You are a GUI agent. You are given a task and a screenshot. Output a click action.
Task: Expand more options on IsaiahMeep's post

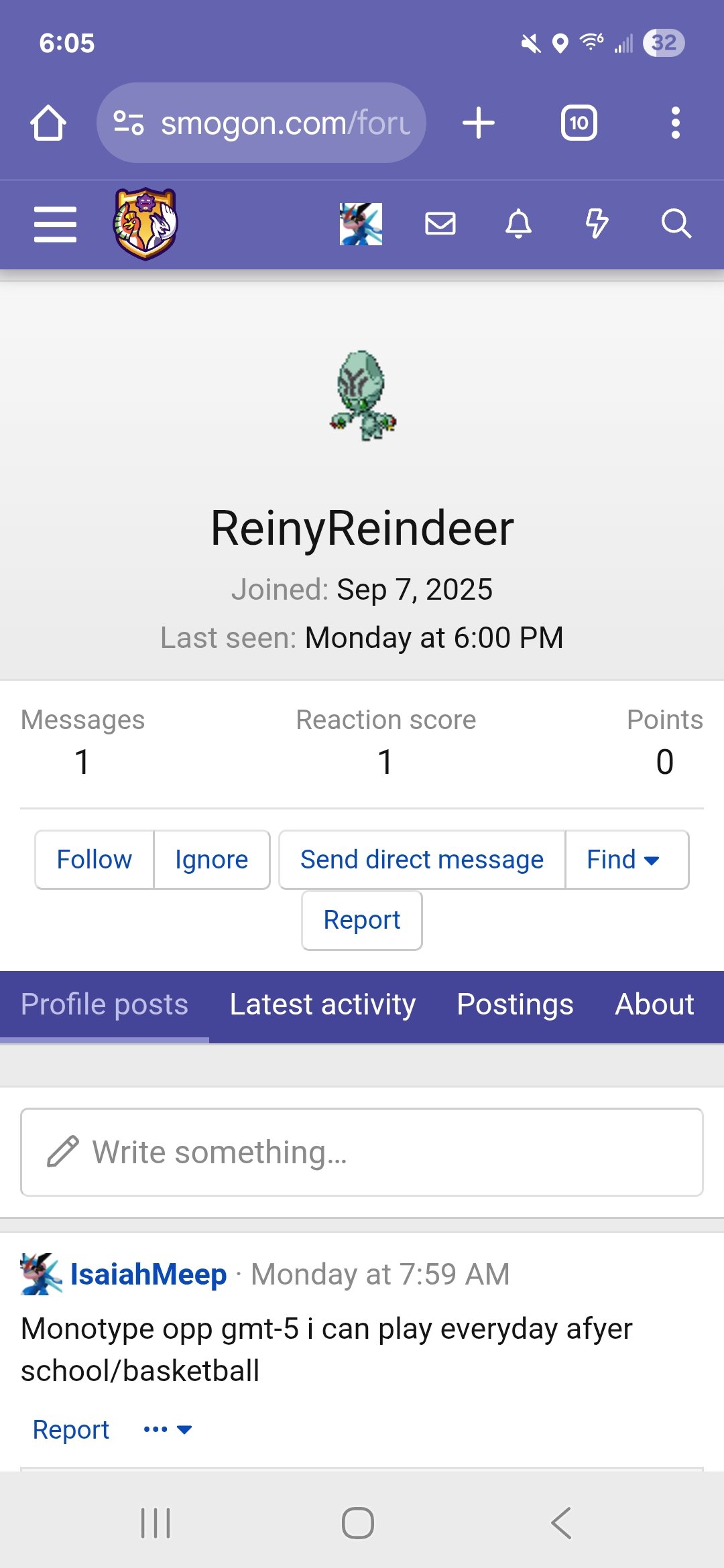168,1429
